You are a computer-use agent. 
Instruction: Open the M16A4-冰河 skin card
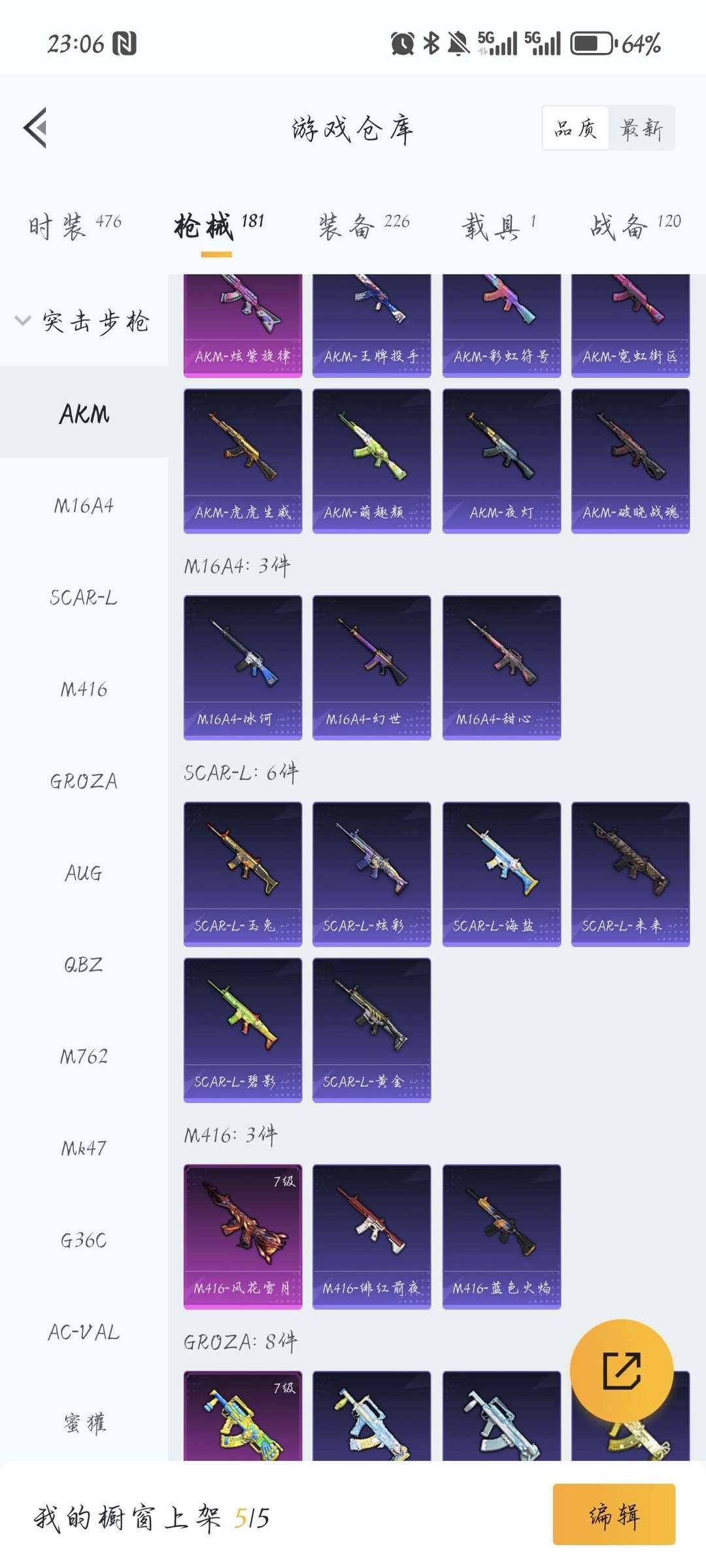[243, 668]
